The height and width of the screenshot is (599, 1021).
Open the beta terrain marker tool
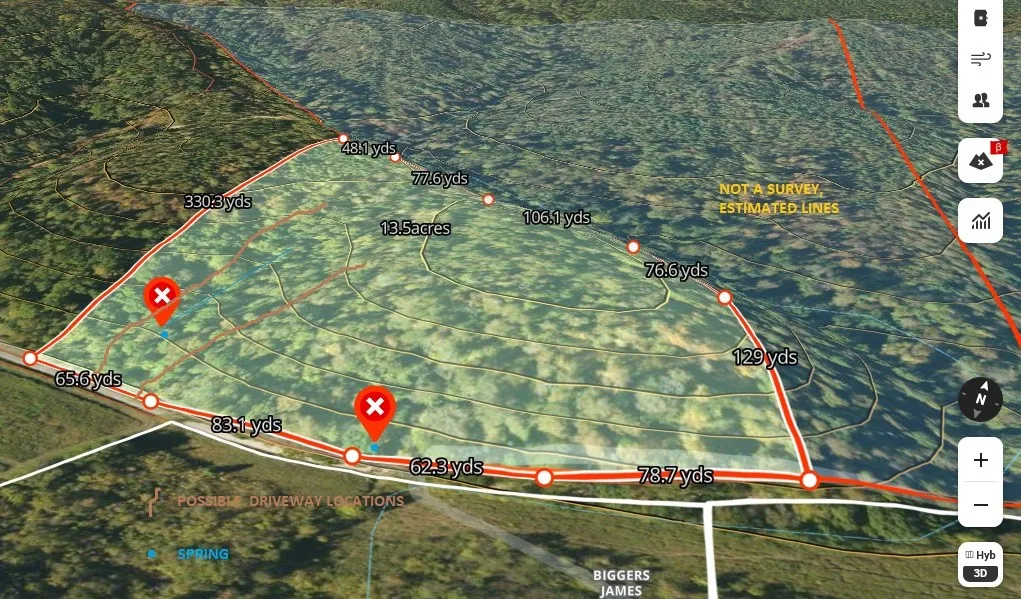click(x=980, y=160)
